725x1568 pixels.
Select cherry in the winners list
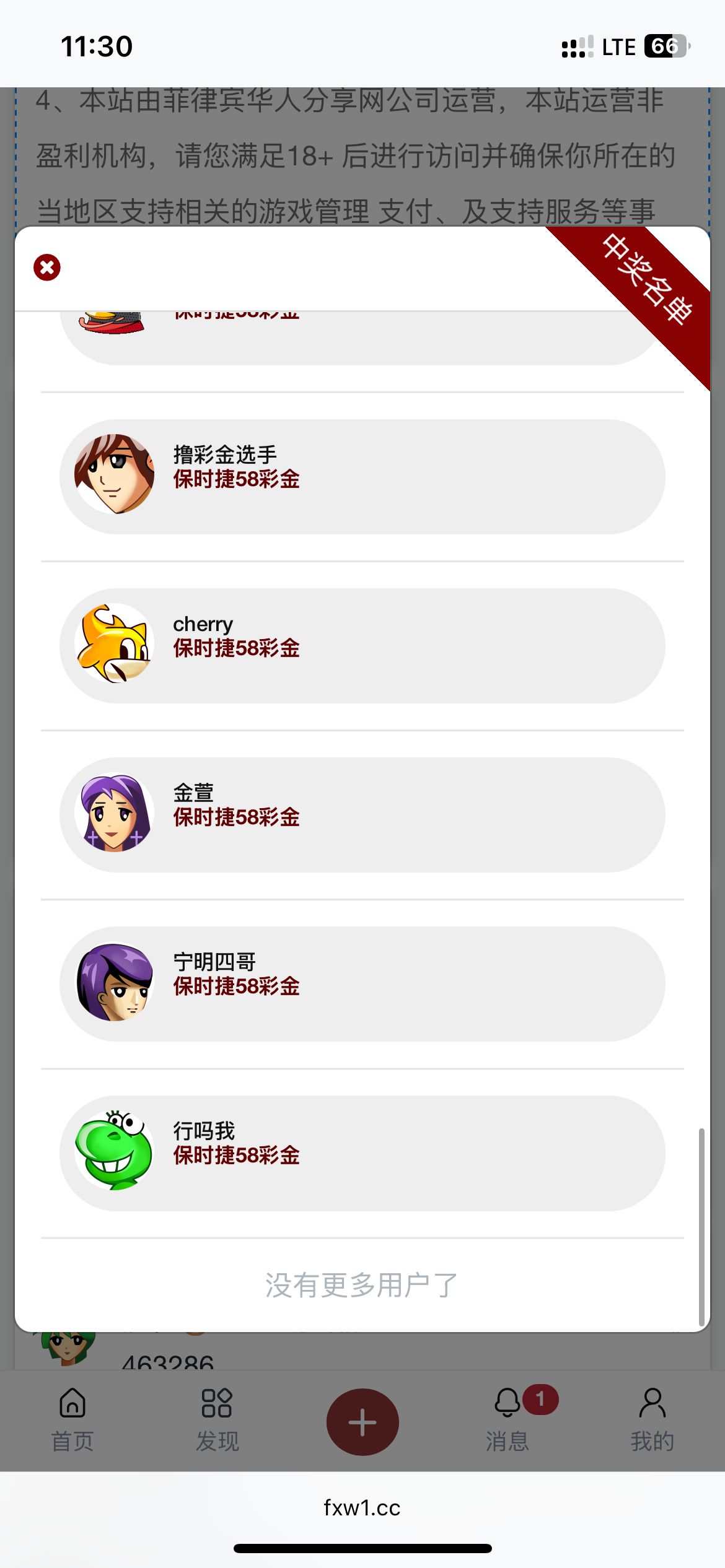click(362, 646)
